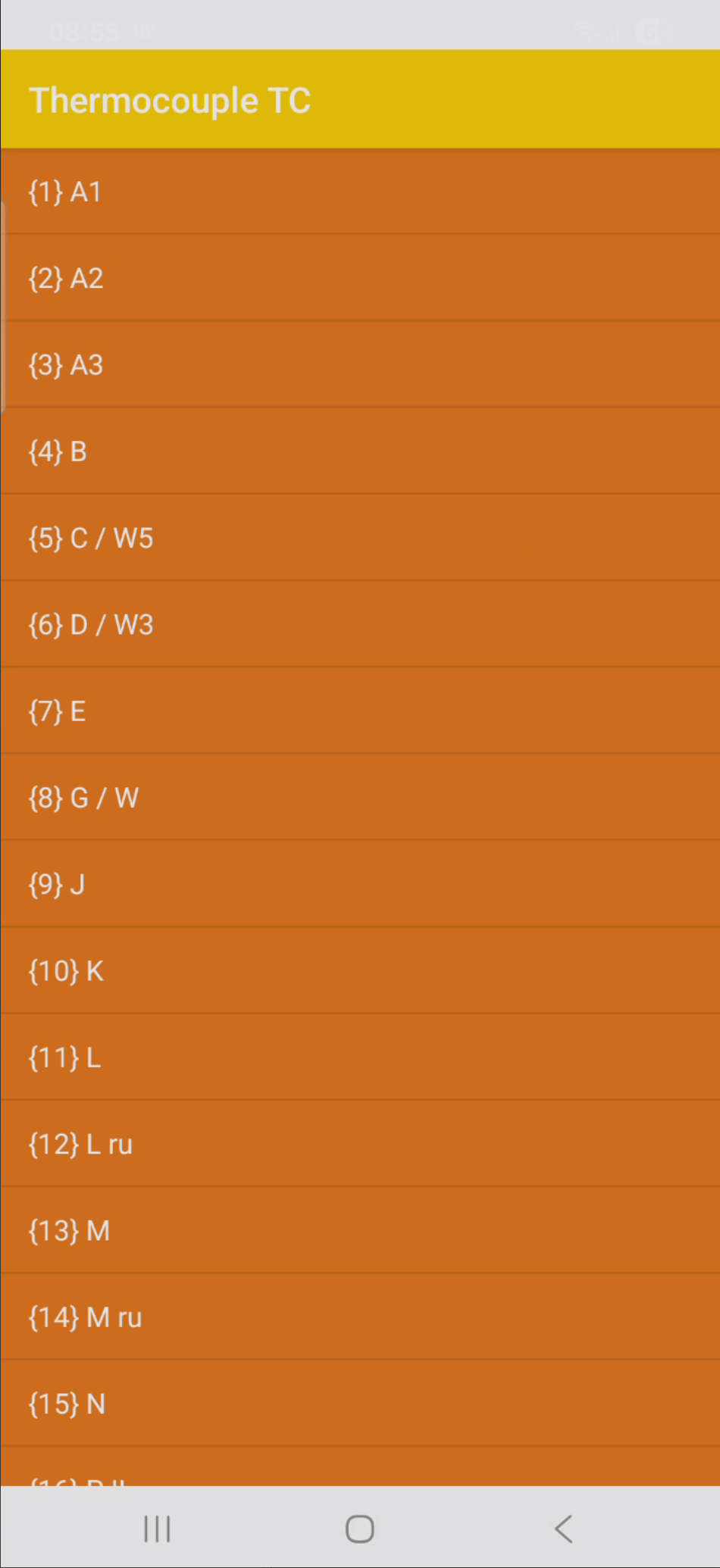Go back with the system back button
720x1568 pixels.
pos(563,1529)
